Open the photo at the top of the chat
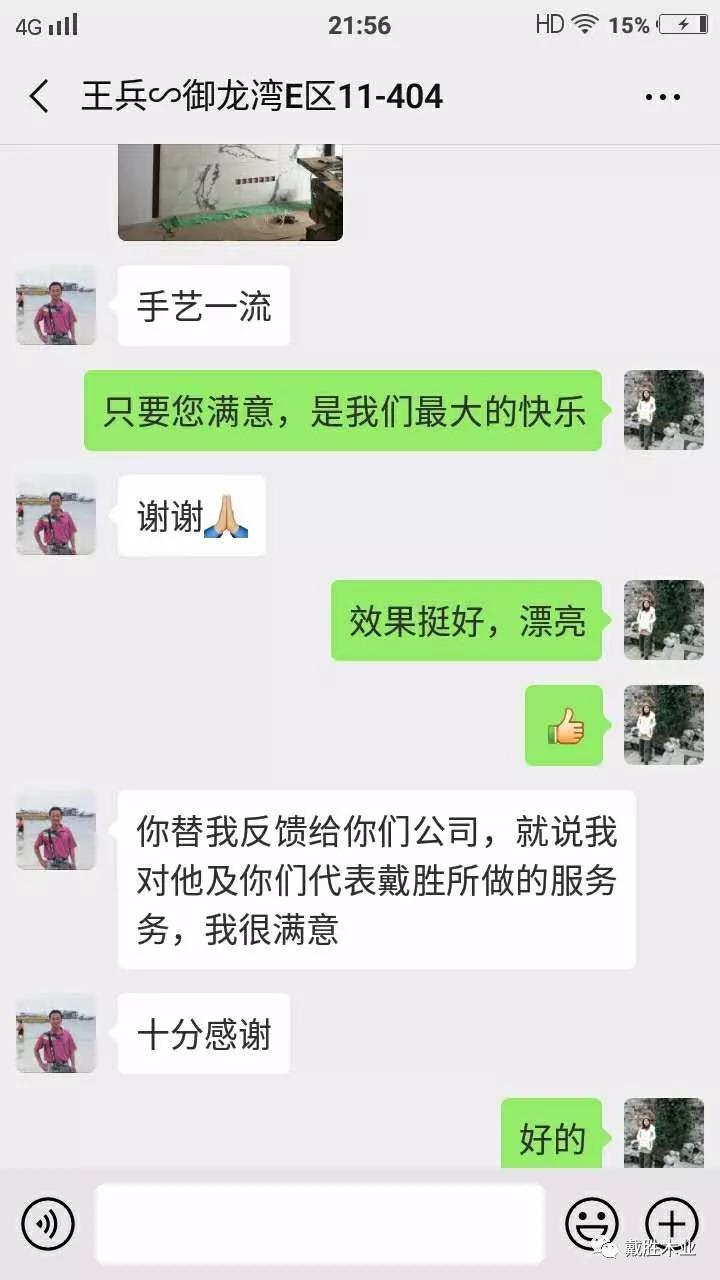The height and width of the screenshot is (1280, 720). point(230,192)
